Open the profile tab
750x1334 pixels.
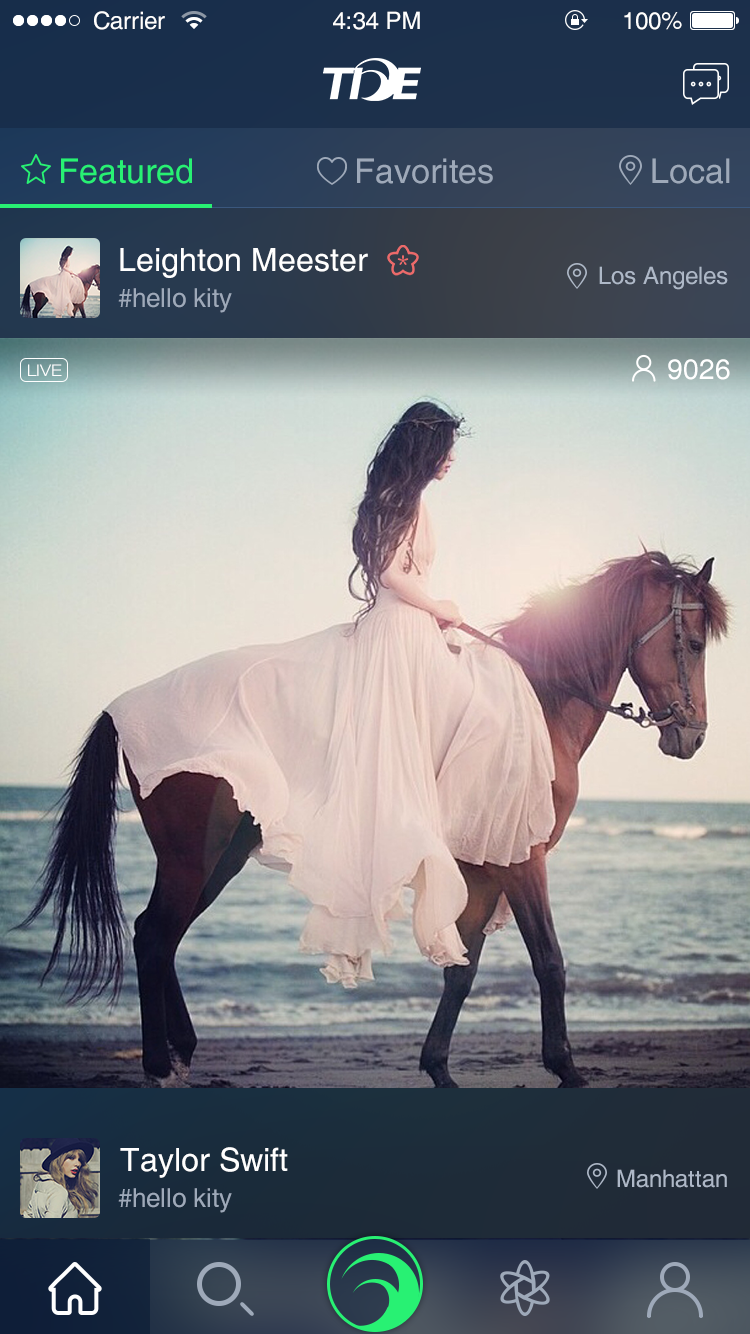pos(675,1288)
